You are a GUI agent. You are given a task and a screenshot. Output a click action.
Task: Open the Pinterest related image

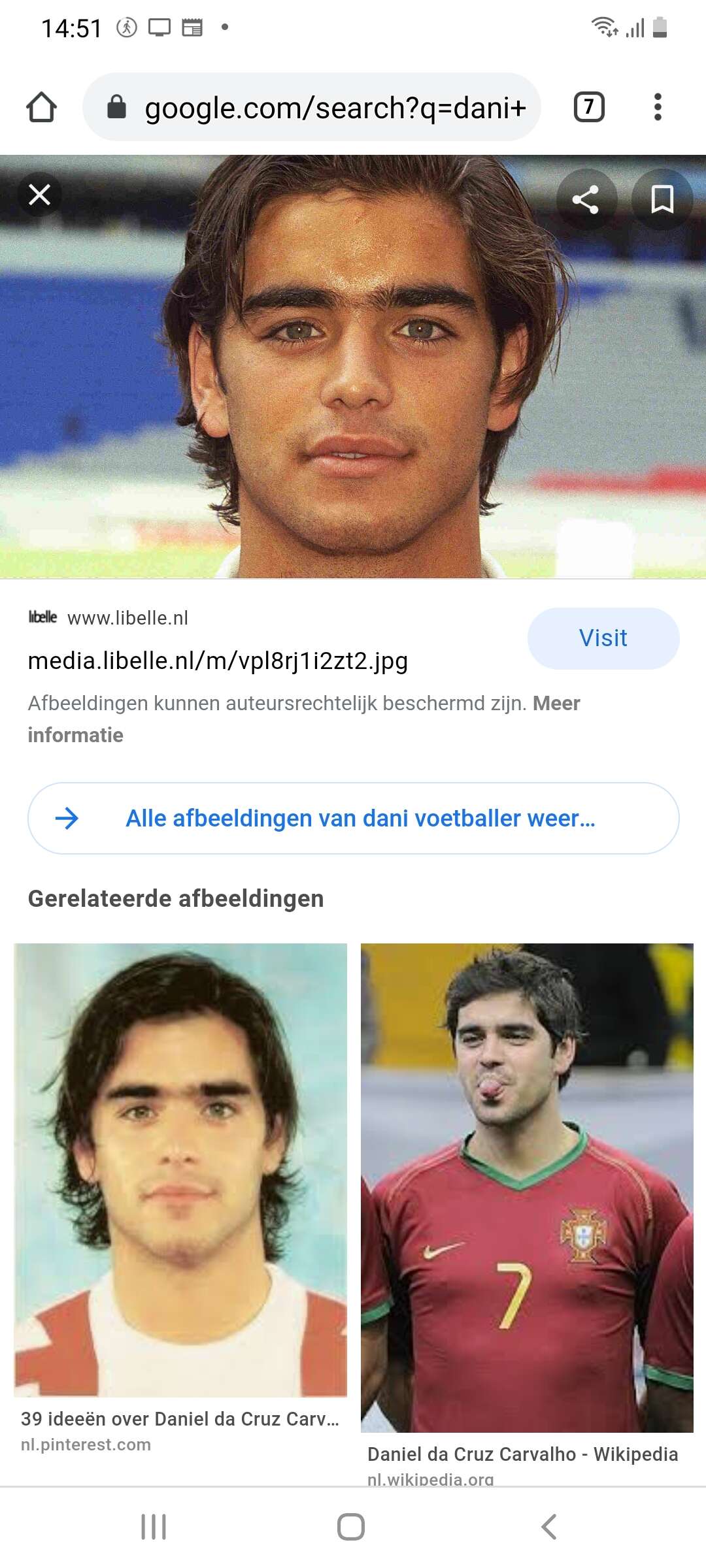coord(180,1169)
